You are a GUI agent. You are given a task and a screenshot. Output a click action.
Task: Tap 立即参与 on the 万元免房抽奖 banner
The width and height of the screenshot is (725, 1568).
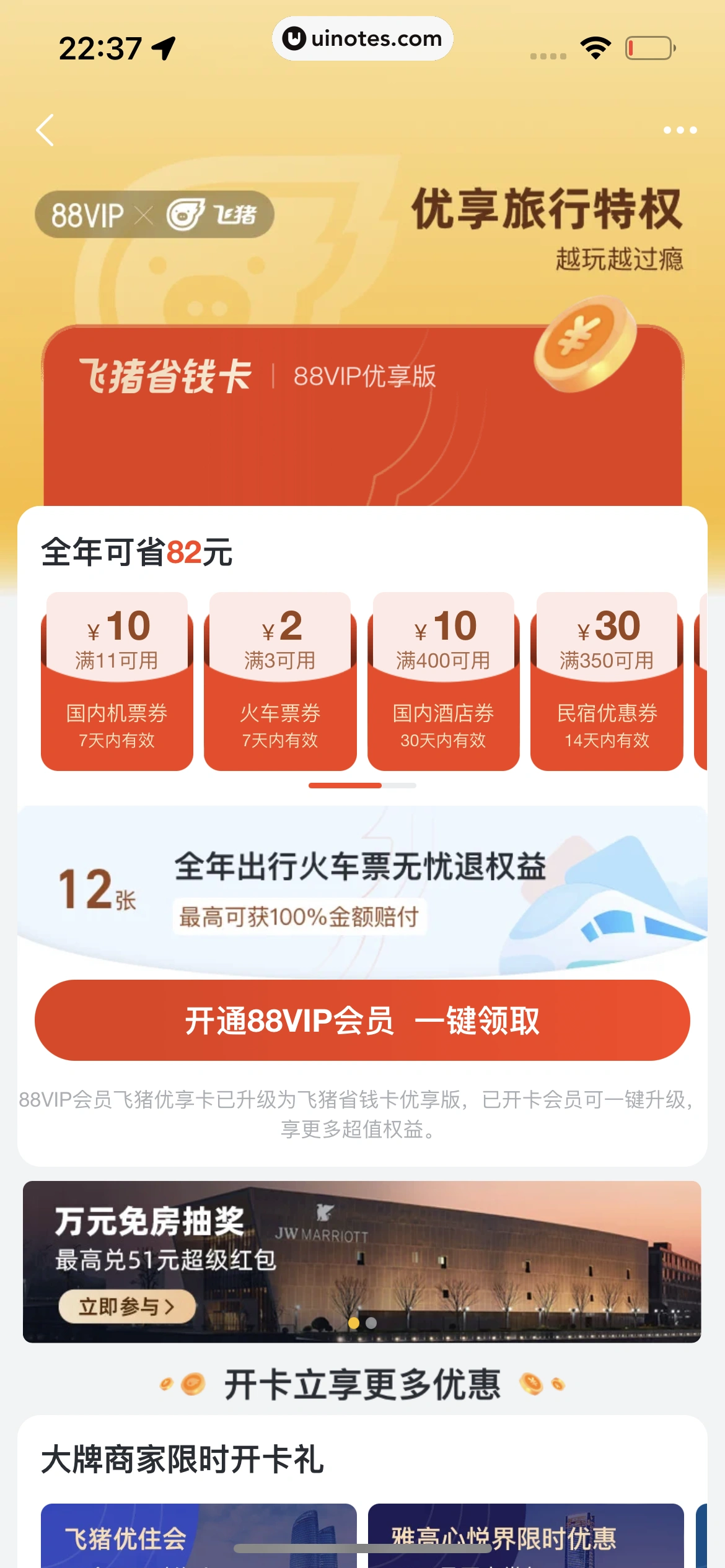[x=126, y=1306]
